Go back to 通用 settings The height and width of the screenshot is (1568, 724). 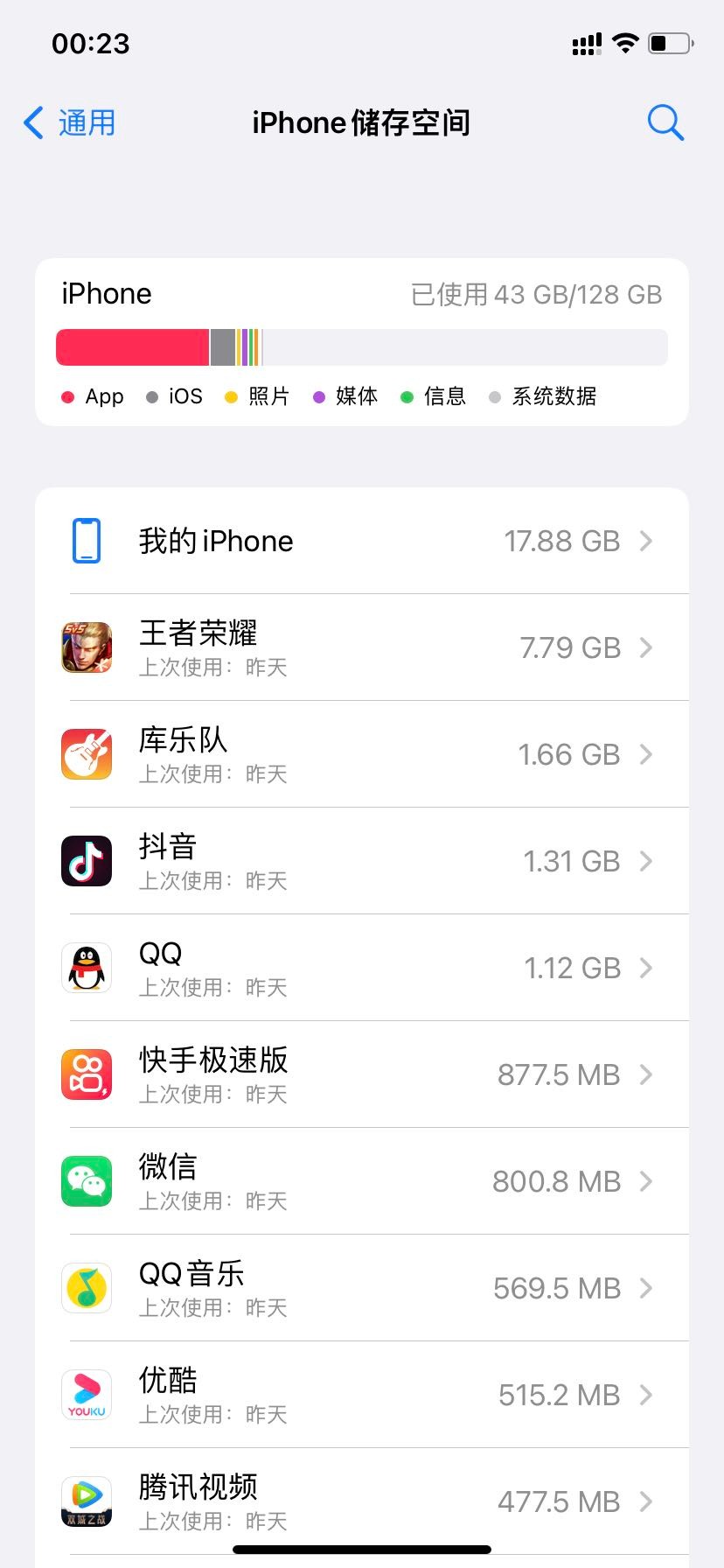[x=70, y=123]
